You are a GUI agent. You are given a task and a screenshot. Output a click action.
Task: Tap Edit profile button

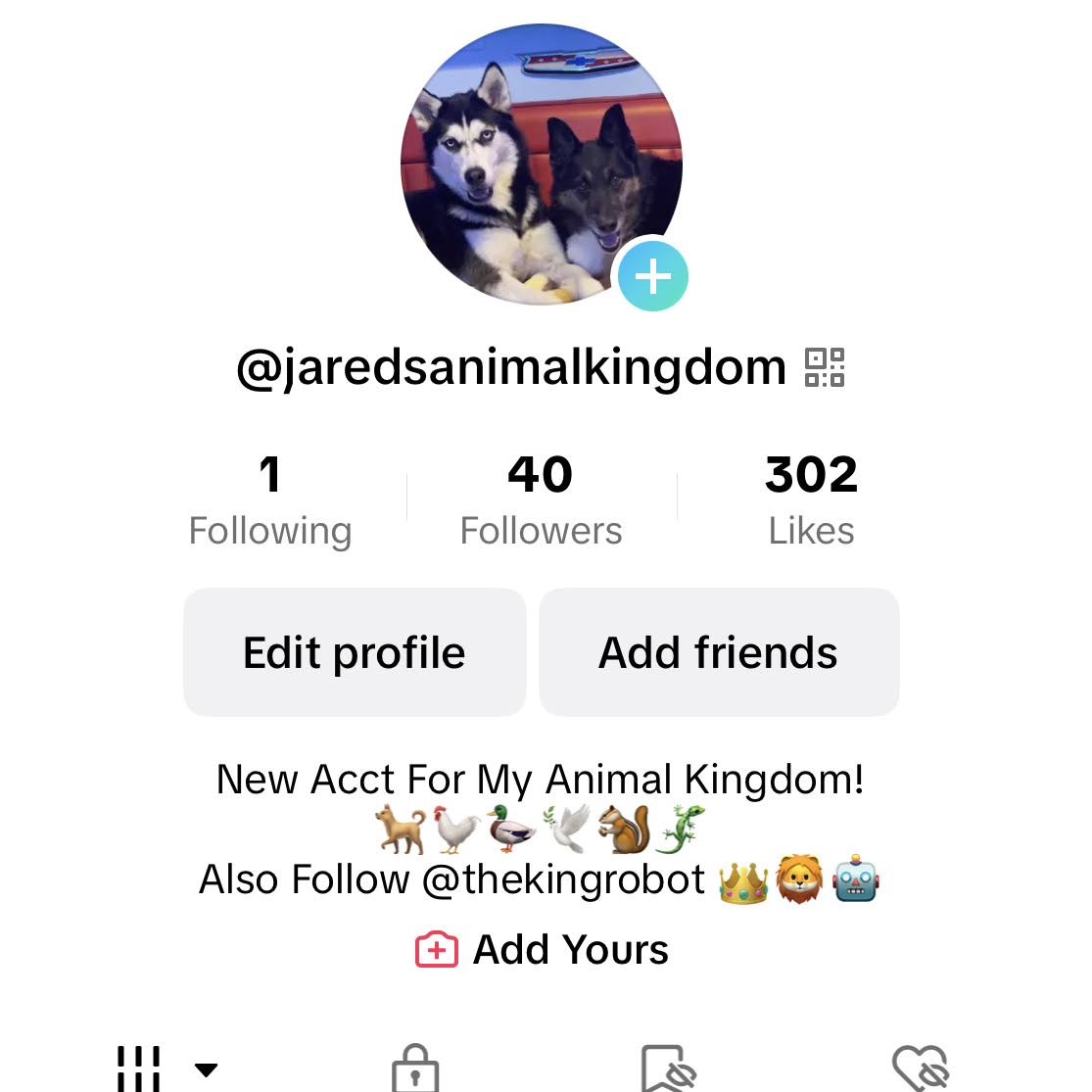point(355,652)
